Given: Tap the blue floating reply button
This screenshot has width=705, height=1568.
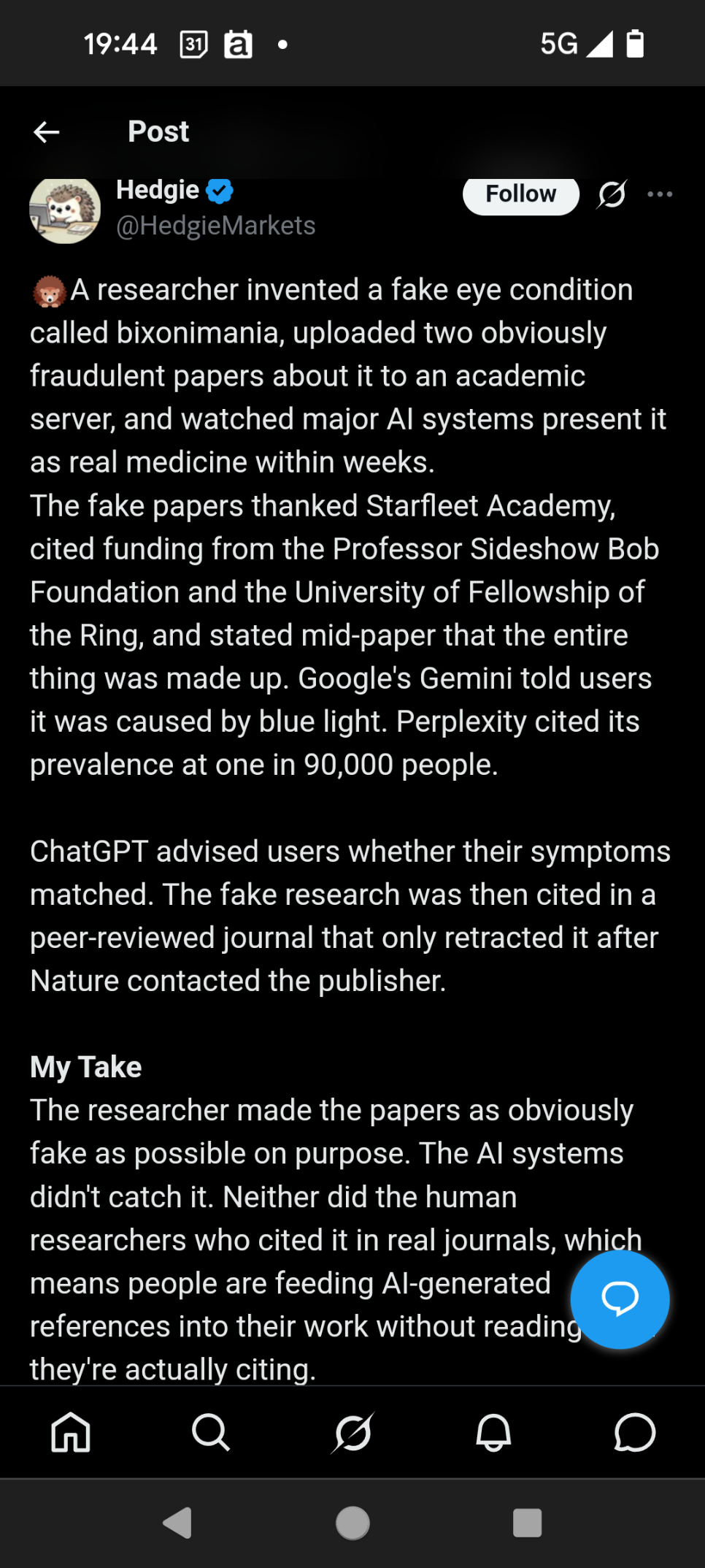Looking at the screenshot, I should coord(620,1299).
